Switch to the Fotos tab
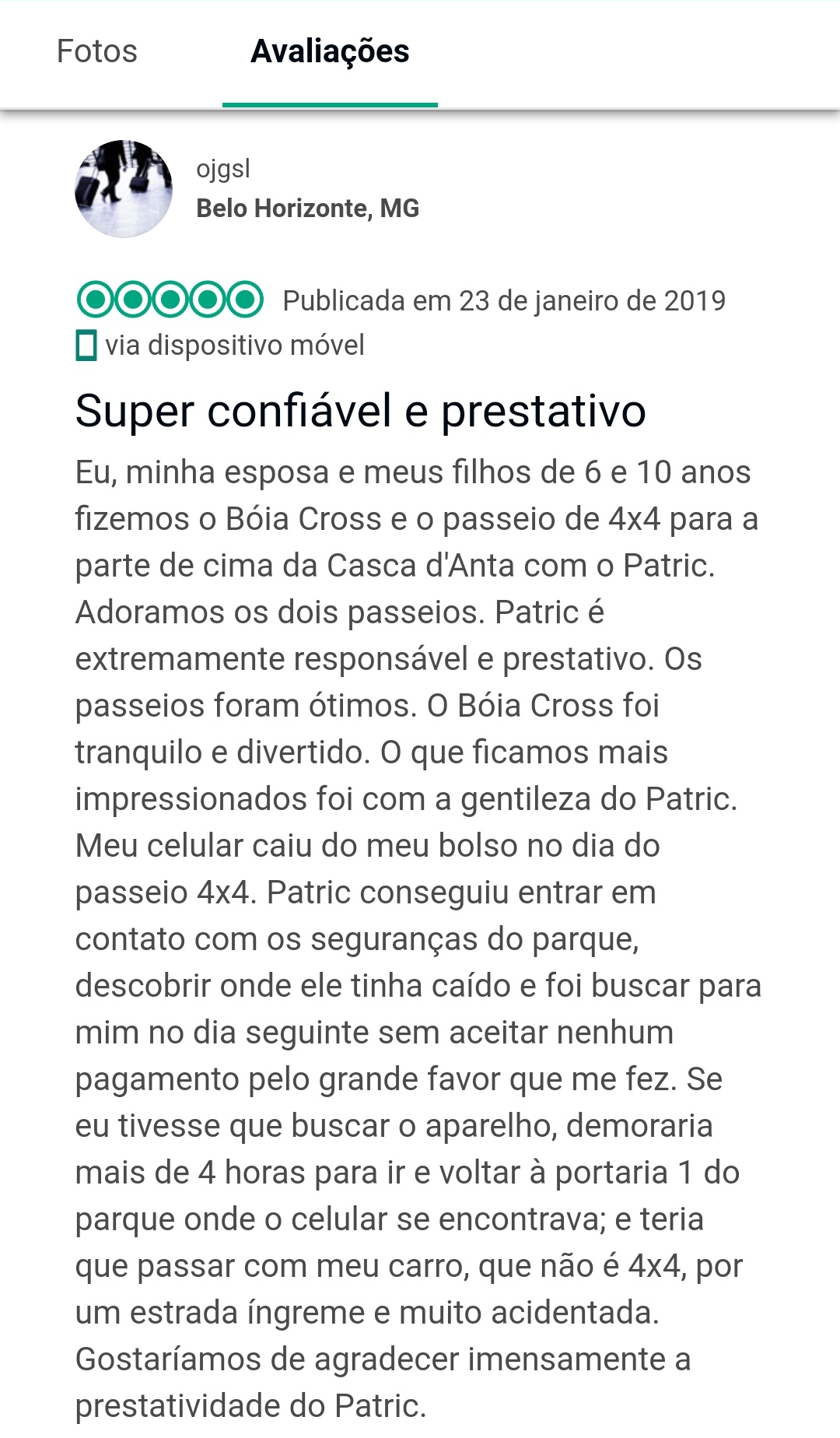This screenshot has width=840, height=1438. tap(97, 51)
